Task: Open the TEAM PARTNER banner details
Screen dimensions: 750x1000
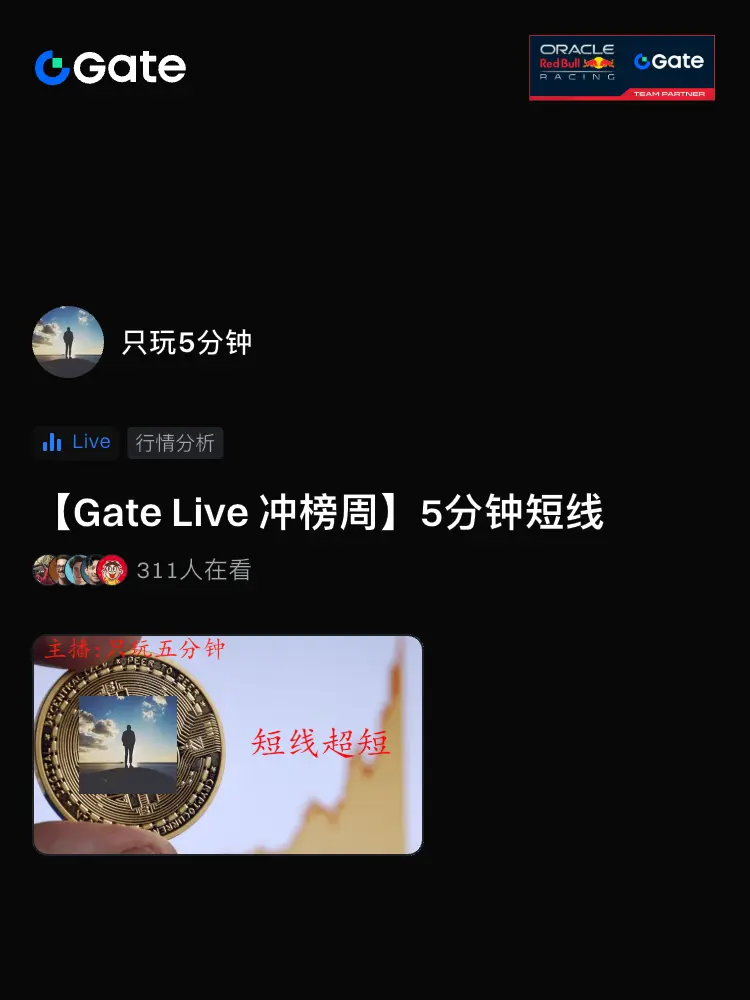Action: coord(670,92)
